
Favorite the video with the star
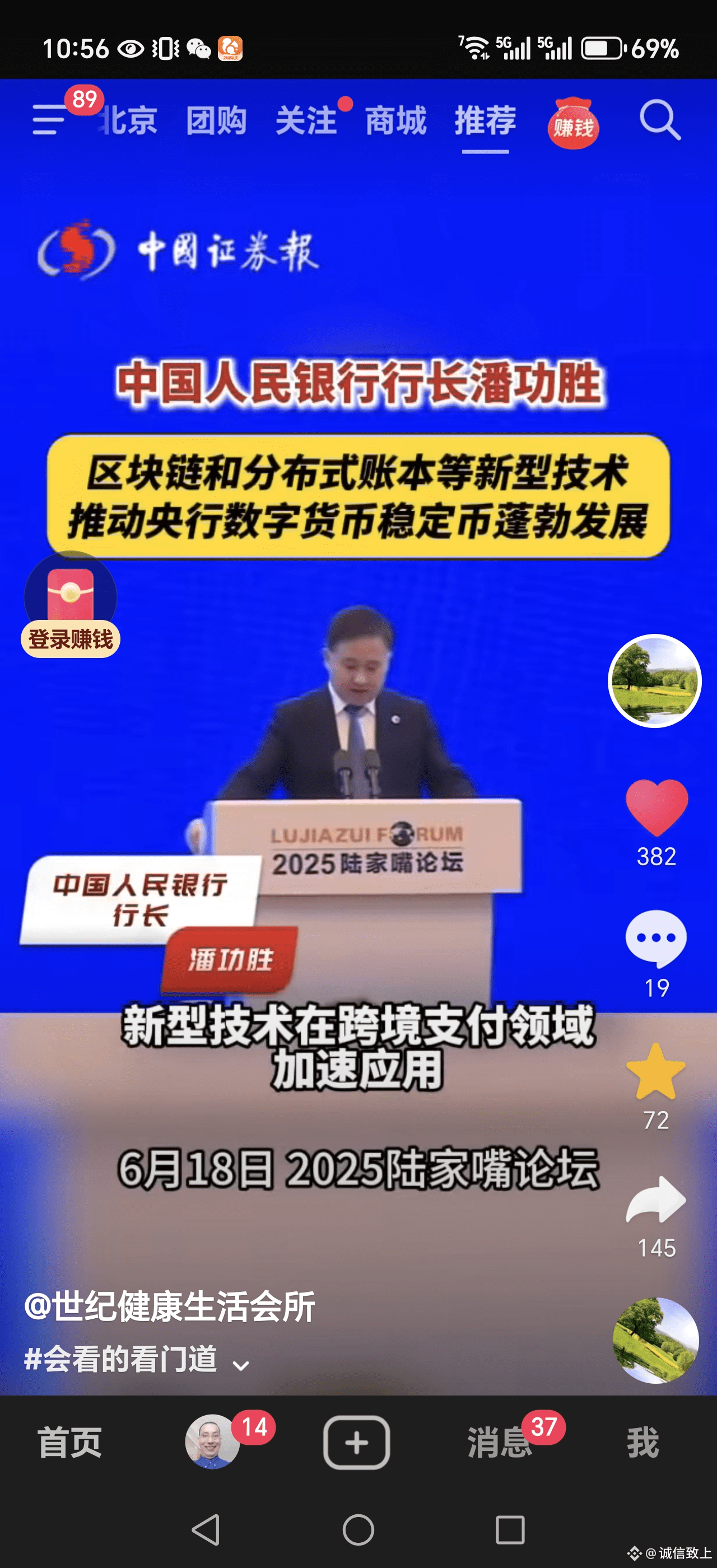(x=655, y=1072)
